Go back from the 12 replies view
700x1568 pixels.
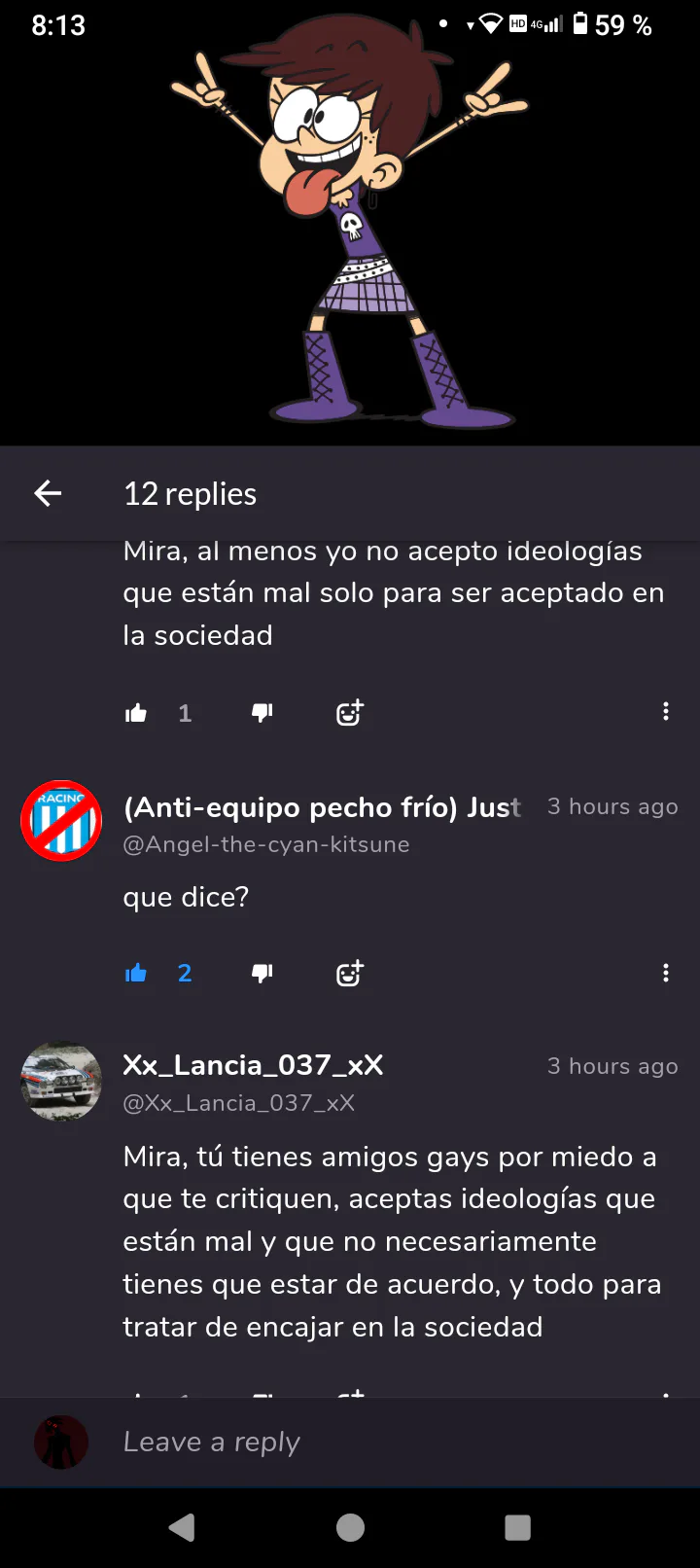[x=48, y=494]
